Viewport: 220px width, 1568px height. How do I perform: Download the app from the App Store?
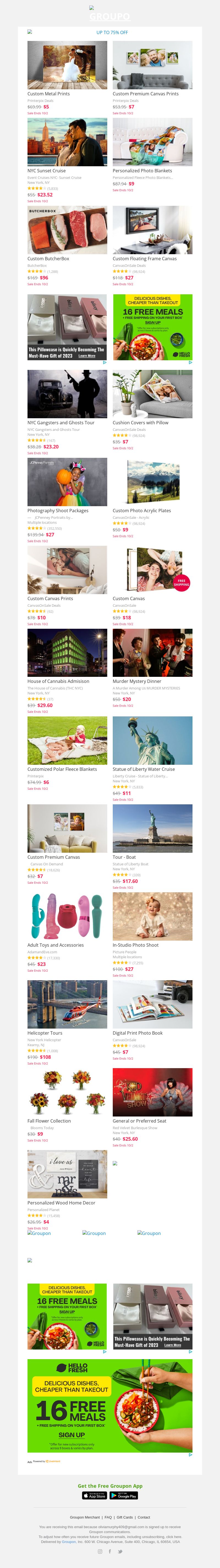click(x=94, y=1495)
